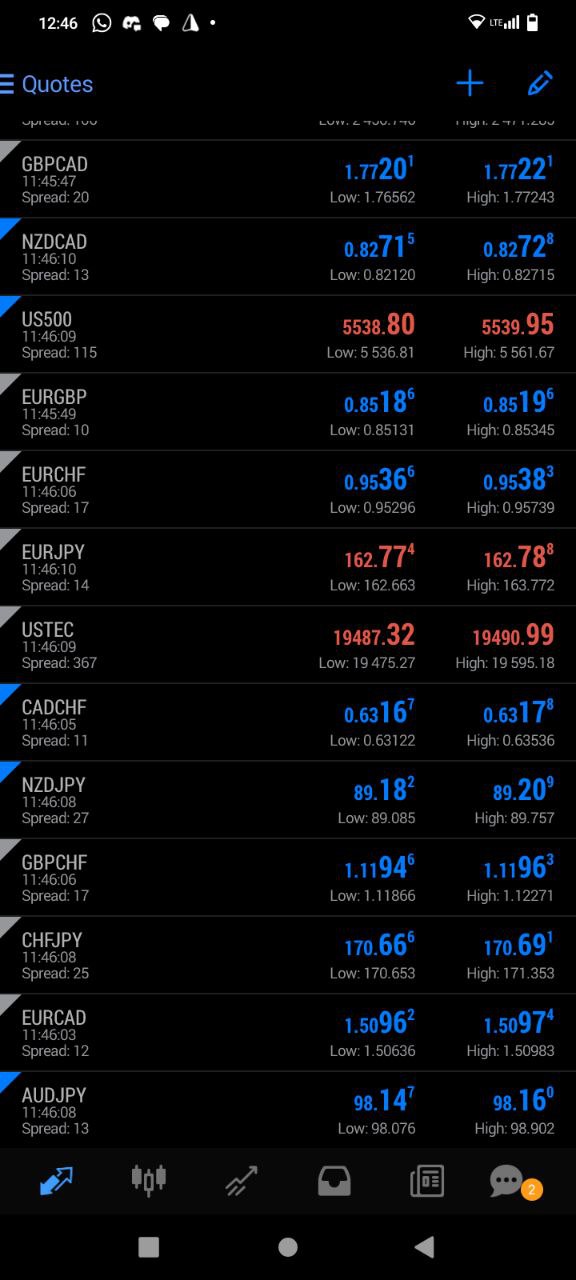Screen dimensions: 576x1280
Task: Switch to the candlestick Chart tab
Action: 149,1180
